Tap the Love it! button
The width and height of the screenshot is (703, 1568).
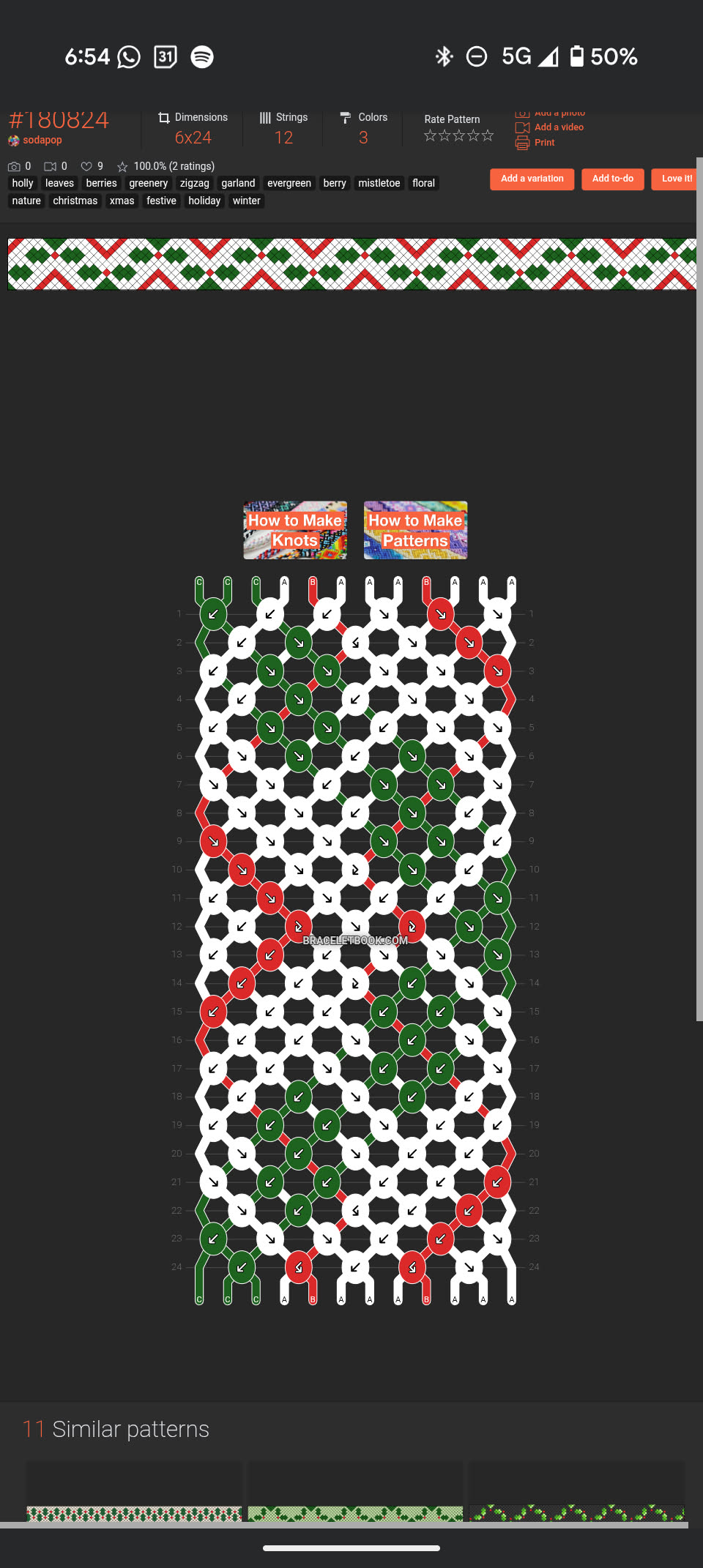(x=675, y=179)
